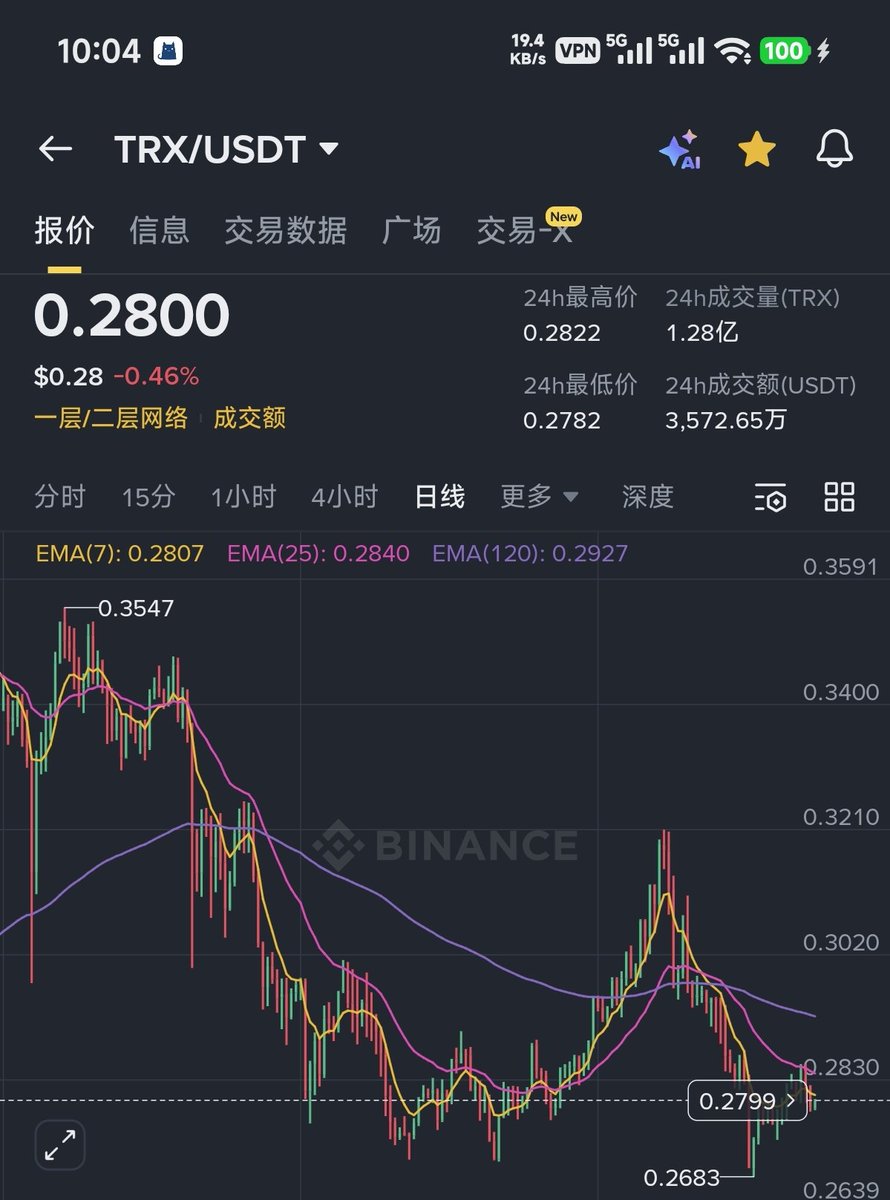Select the 15分 chart interval

tap(148, 496)
